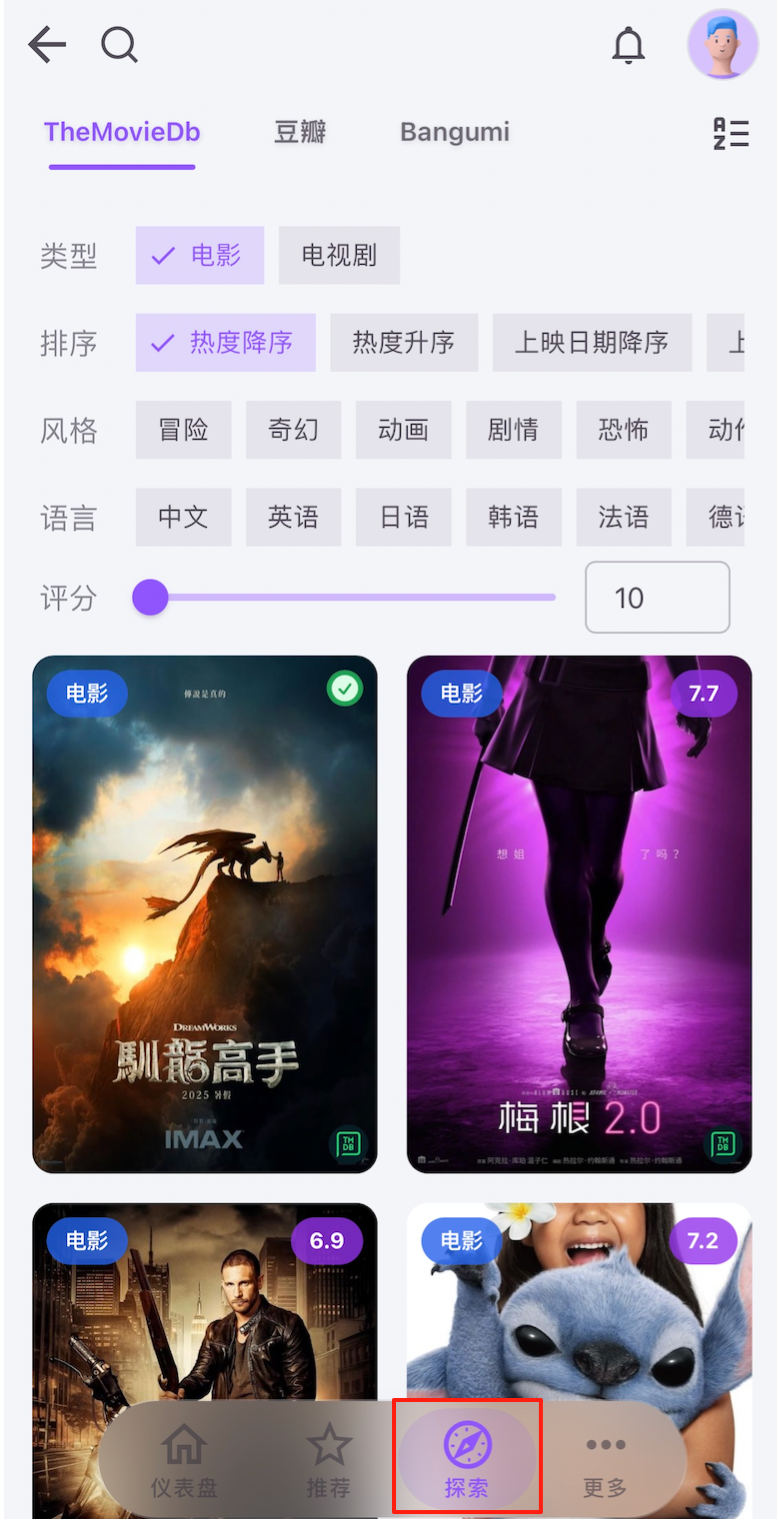This screenshot has height=1520, width=778.
Task: Switch to the Bangumi tab
Action: point(455,132)
